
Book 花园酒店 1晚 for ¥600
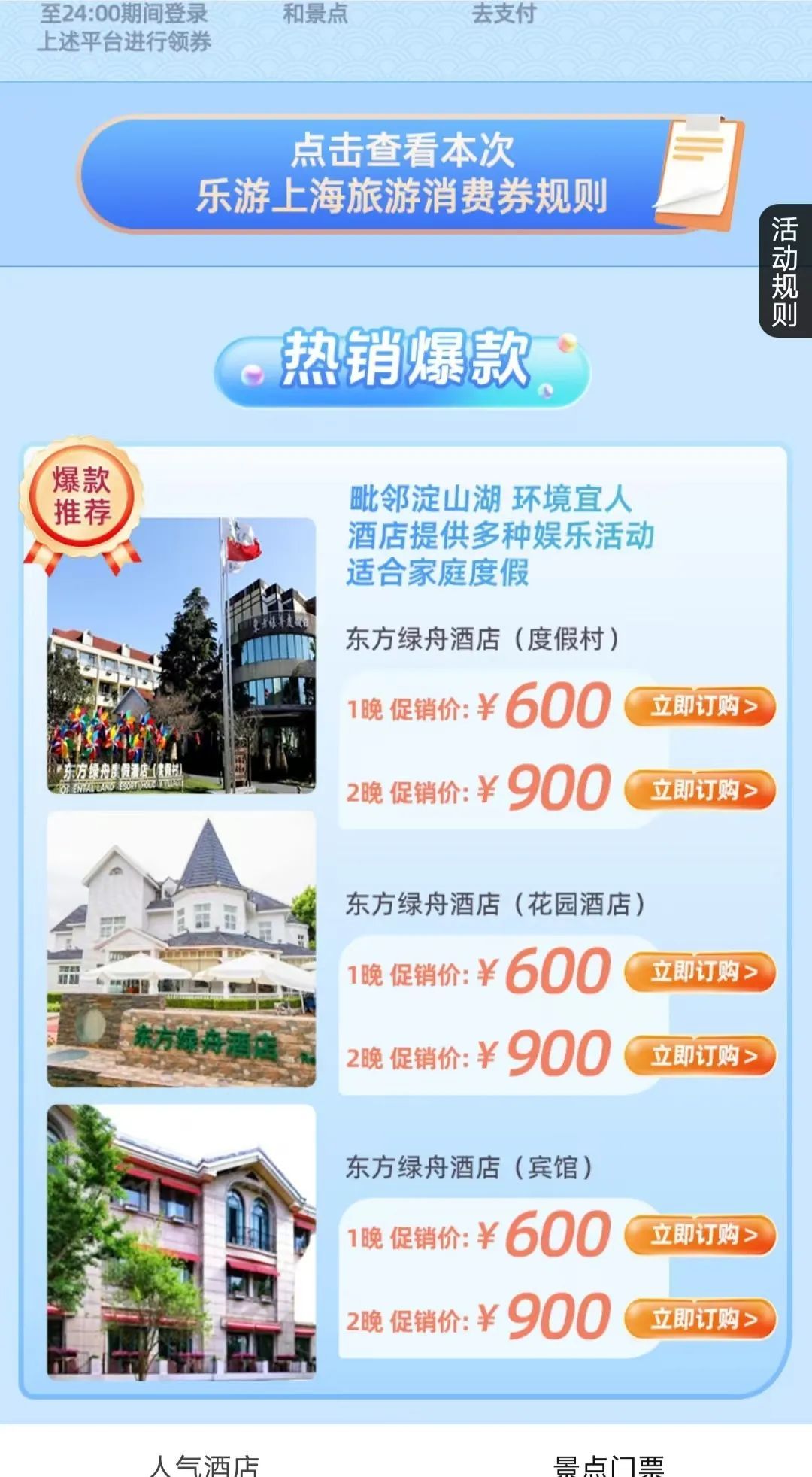pos(700,972)
